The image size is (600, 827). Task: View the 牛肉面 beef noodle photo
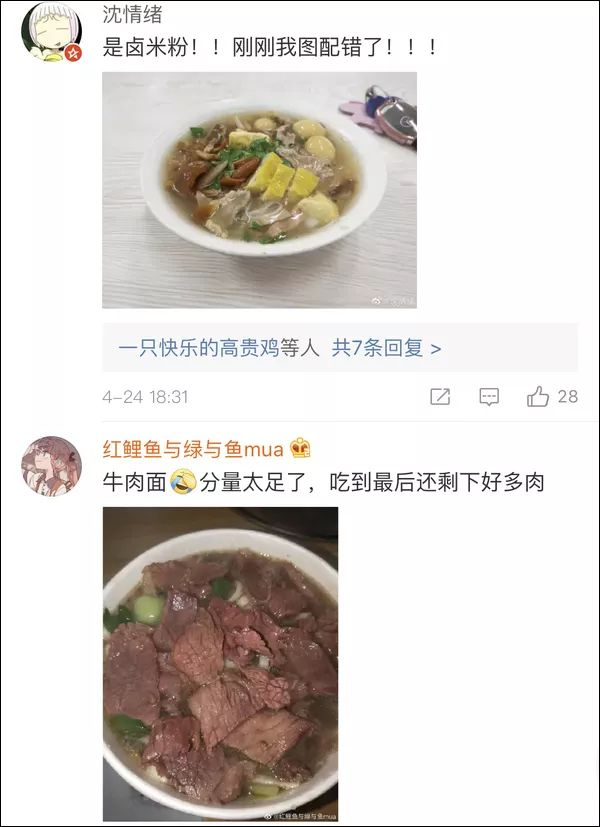click(x=220, y=664)
